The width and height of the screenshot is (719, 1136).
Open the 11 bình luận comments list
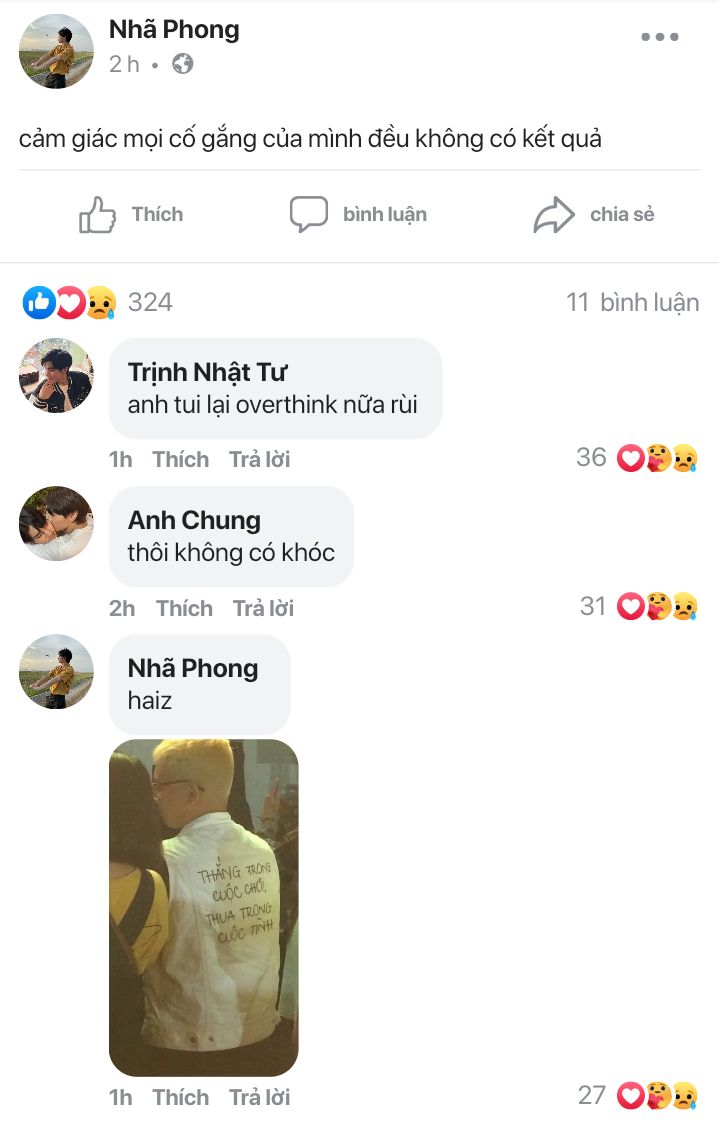[x=632, y=302]
